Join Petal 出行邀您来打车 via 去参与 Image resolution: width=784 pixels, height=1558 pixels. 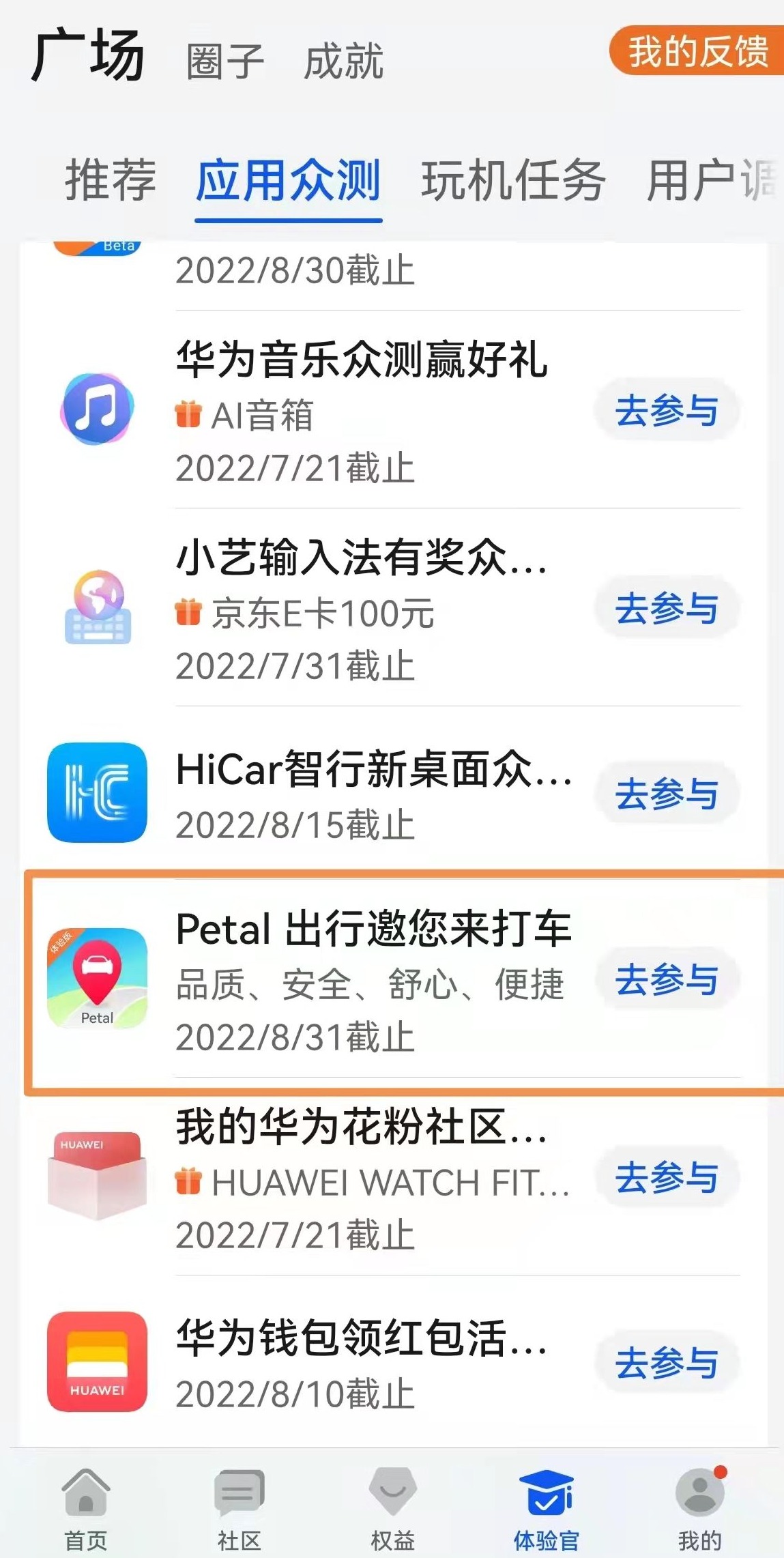coord(667,979)
